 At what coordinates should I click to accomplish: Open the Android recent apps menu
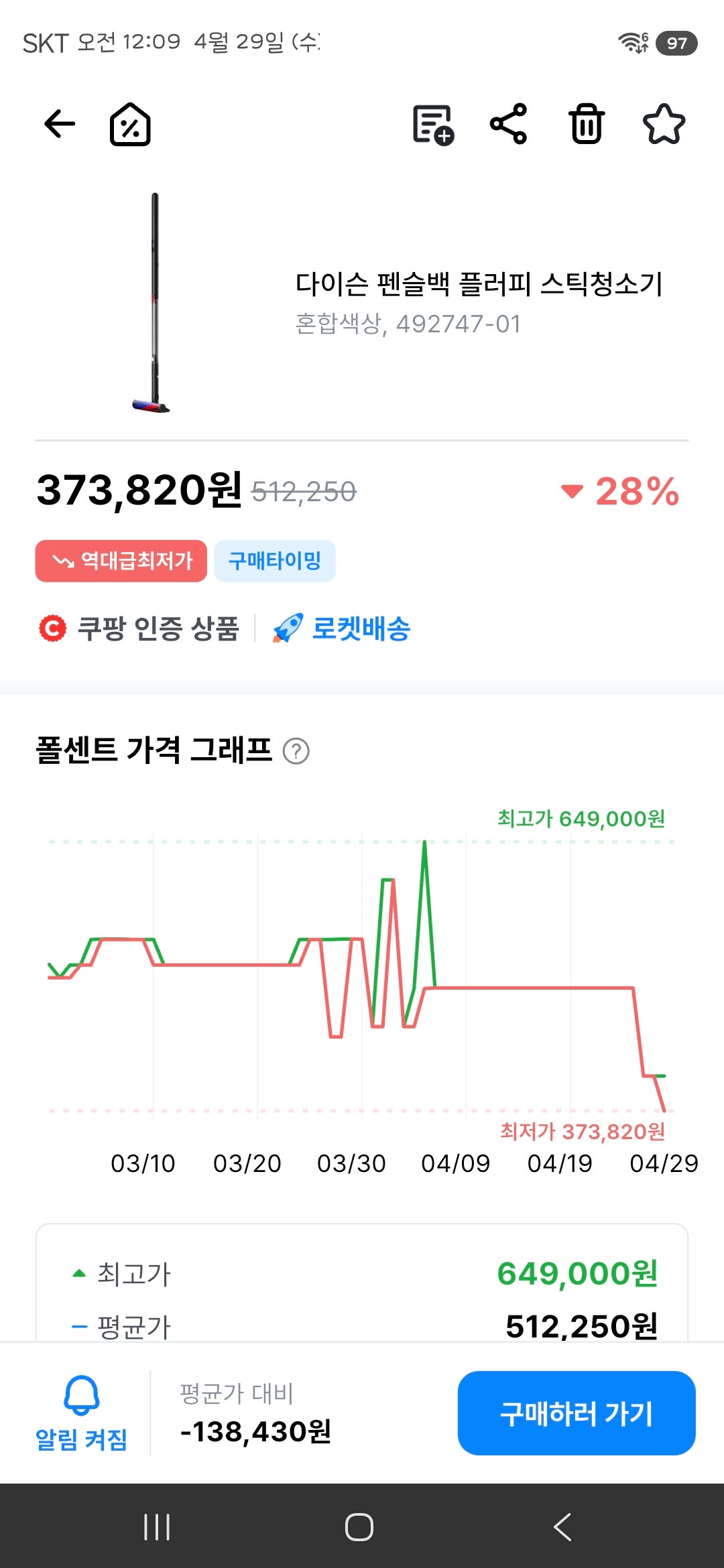coord(156,1525)
